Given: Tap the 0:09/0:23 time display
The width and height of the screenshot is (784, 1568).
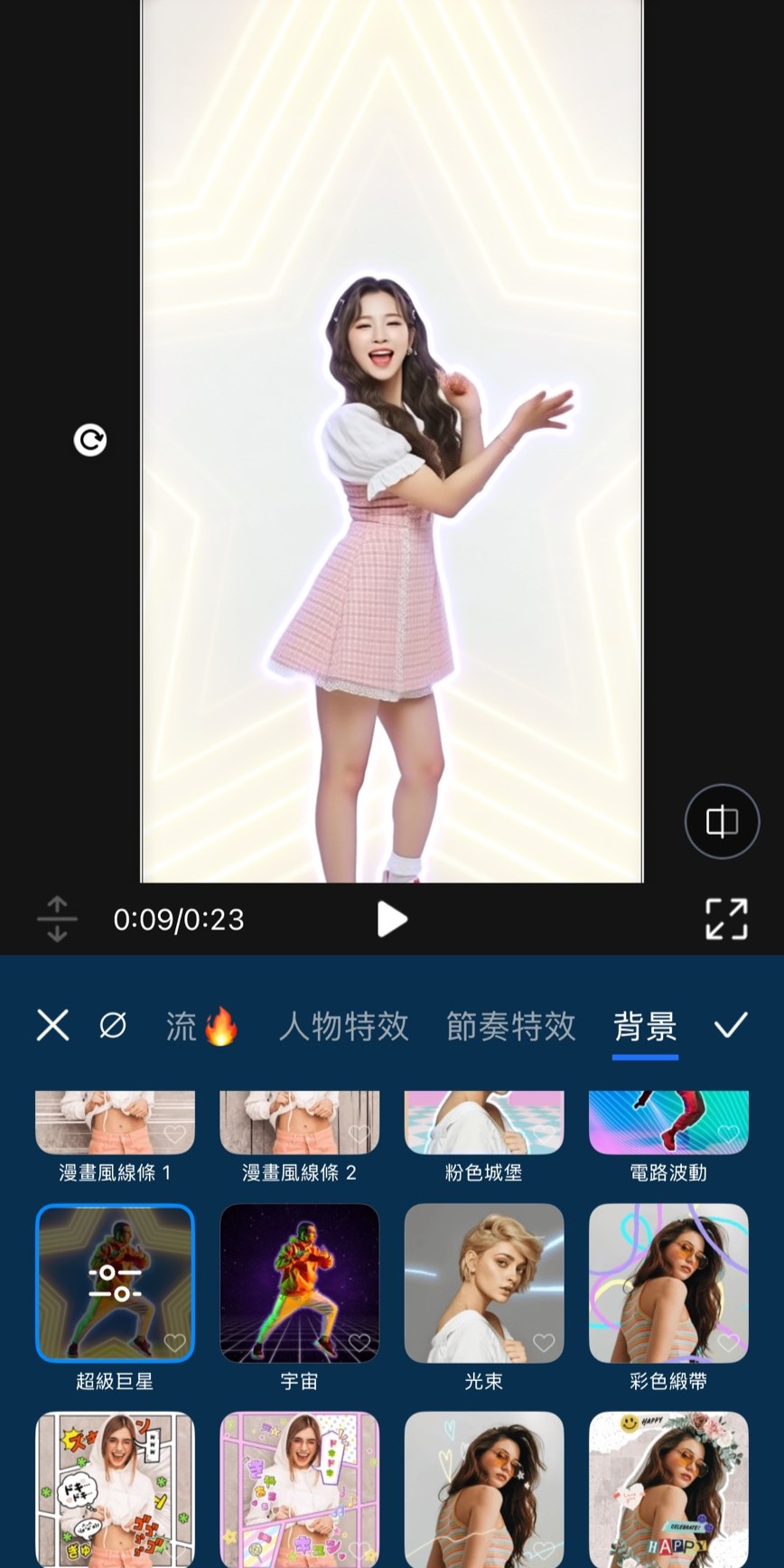Looking at the screenshot, I should click(178, 919).
